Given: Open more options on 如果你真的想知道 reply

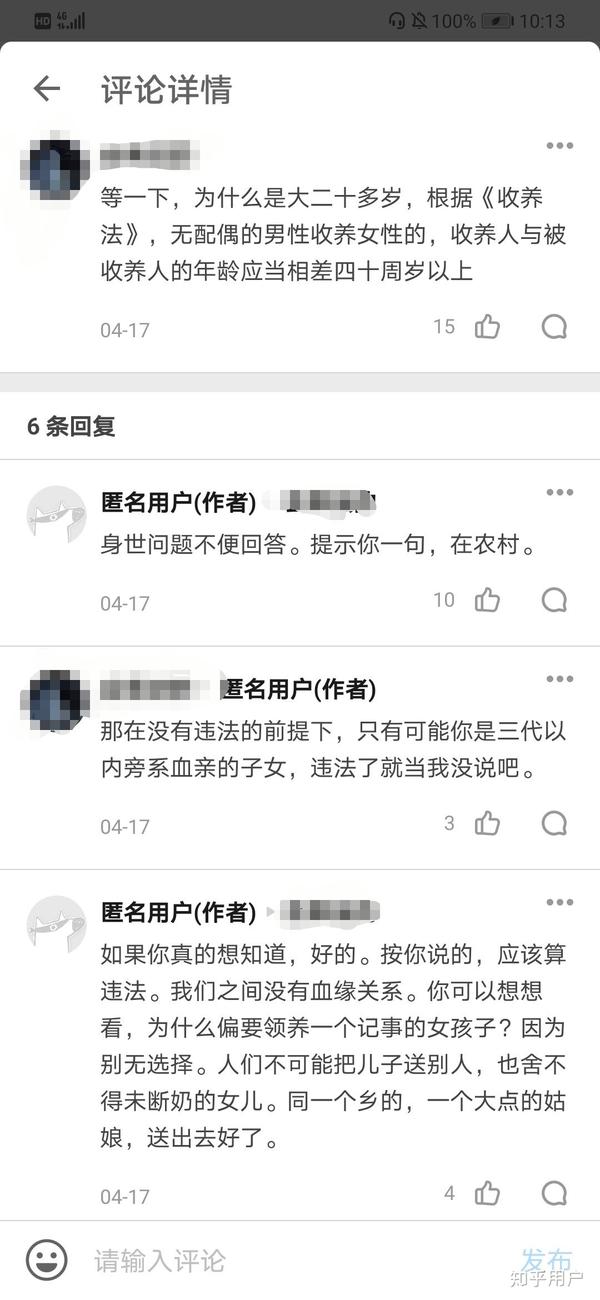Looking at the screenshot, I should [x=559, y=903].
